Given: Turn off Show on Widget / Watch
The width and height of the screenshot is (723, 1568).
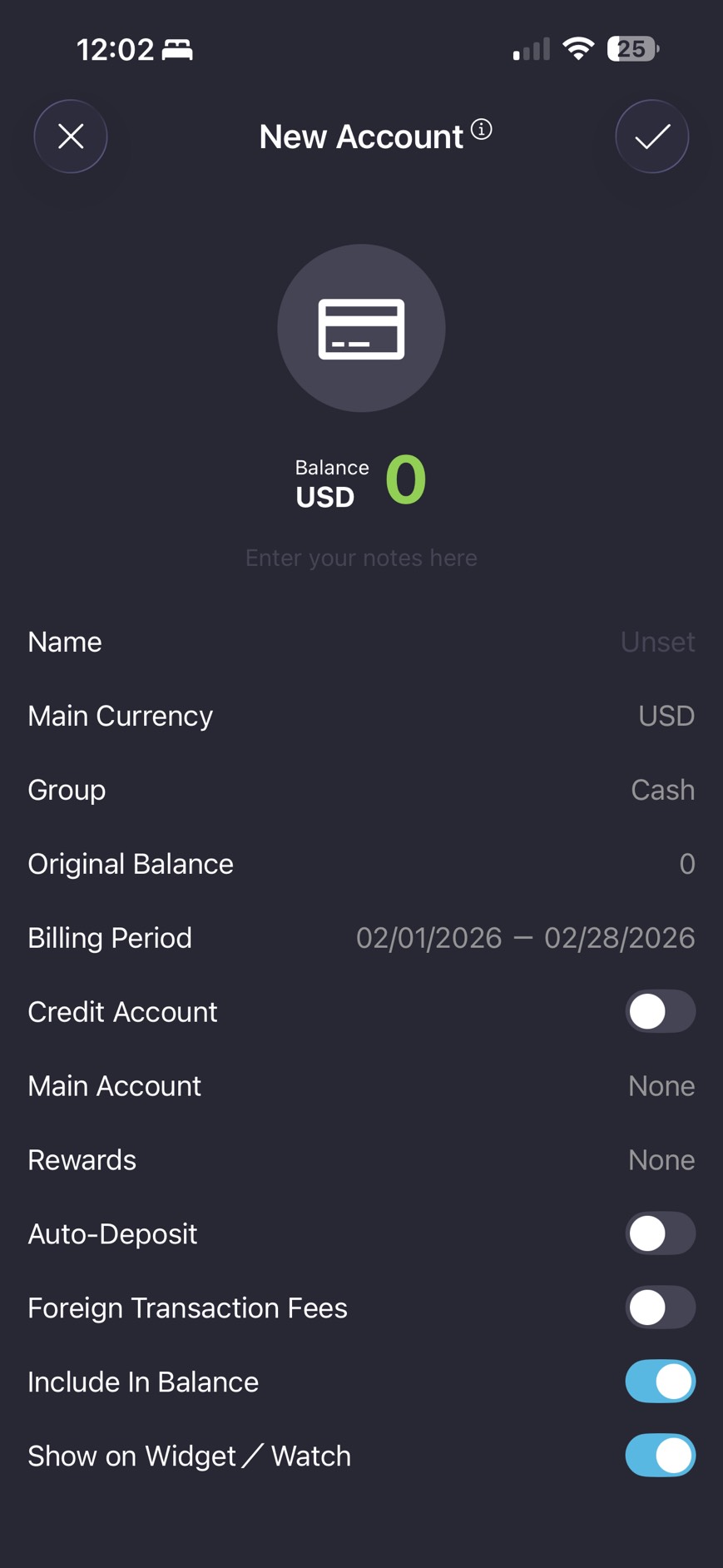Looking at the screenshot, I should (x=660, y=1456).
